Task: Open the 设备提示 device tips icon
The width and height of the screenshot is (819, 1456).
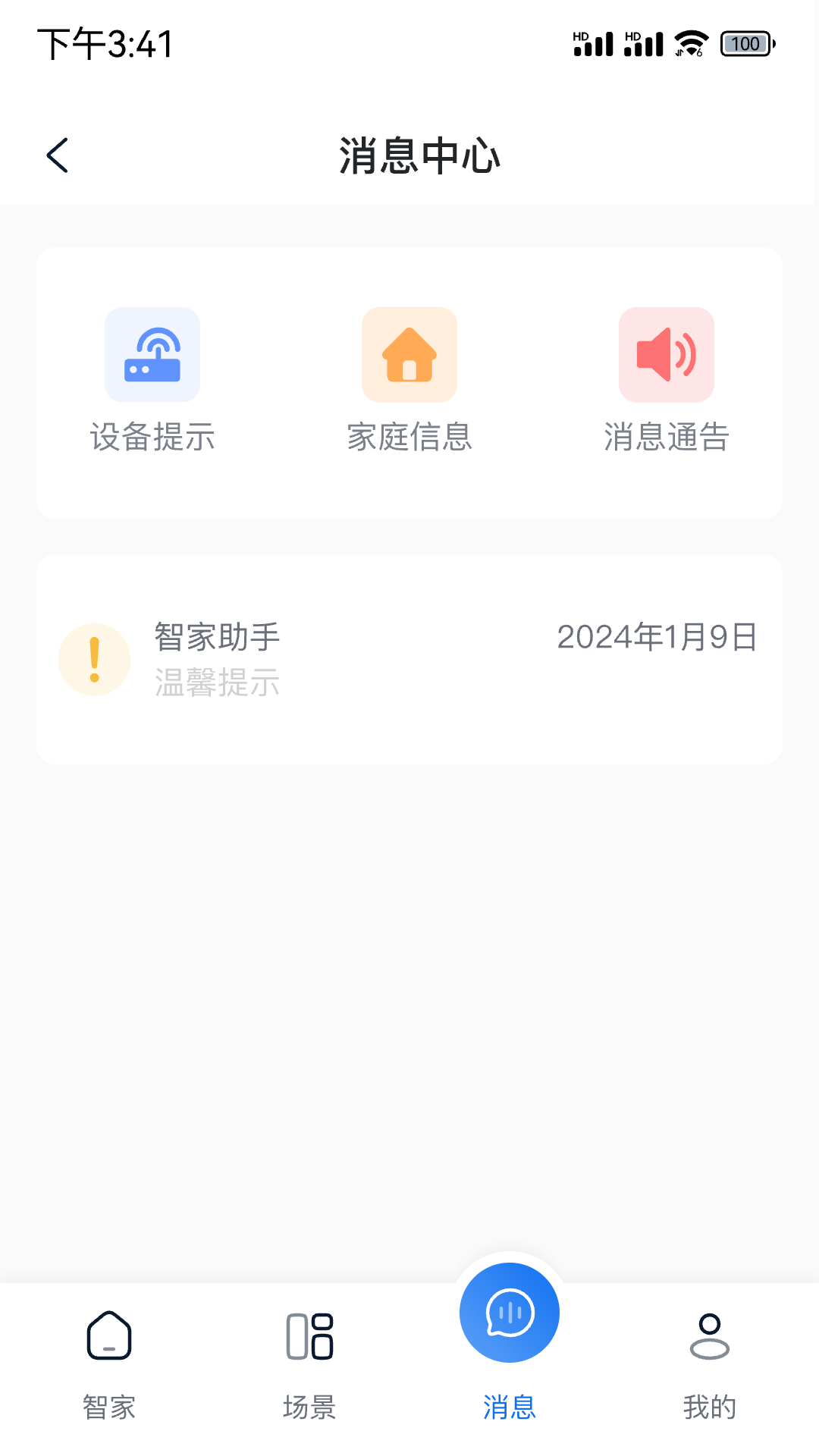Action: [x=152, y=354]
